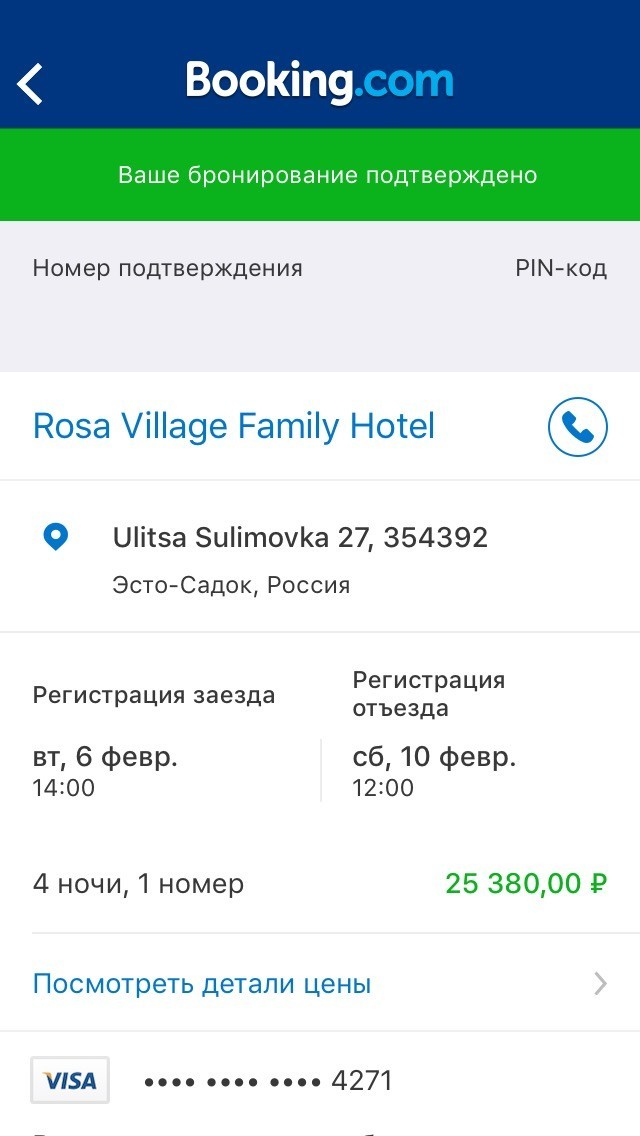The width and height of the screenshot is (640, 1136).
Task: Open "Посмотреть детали цены" price details
Action: [320, 983]
